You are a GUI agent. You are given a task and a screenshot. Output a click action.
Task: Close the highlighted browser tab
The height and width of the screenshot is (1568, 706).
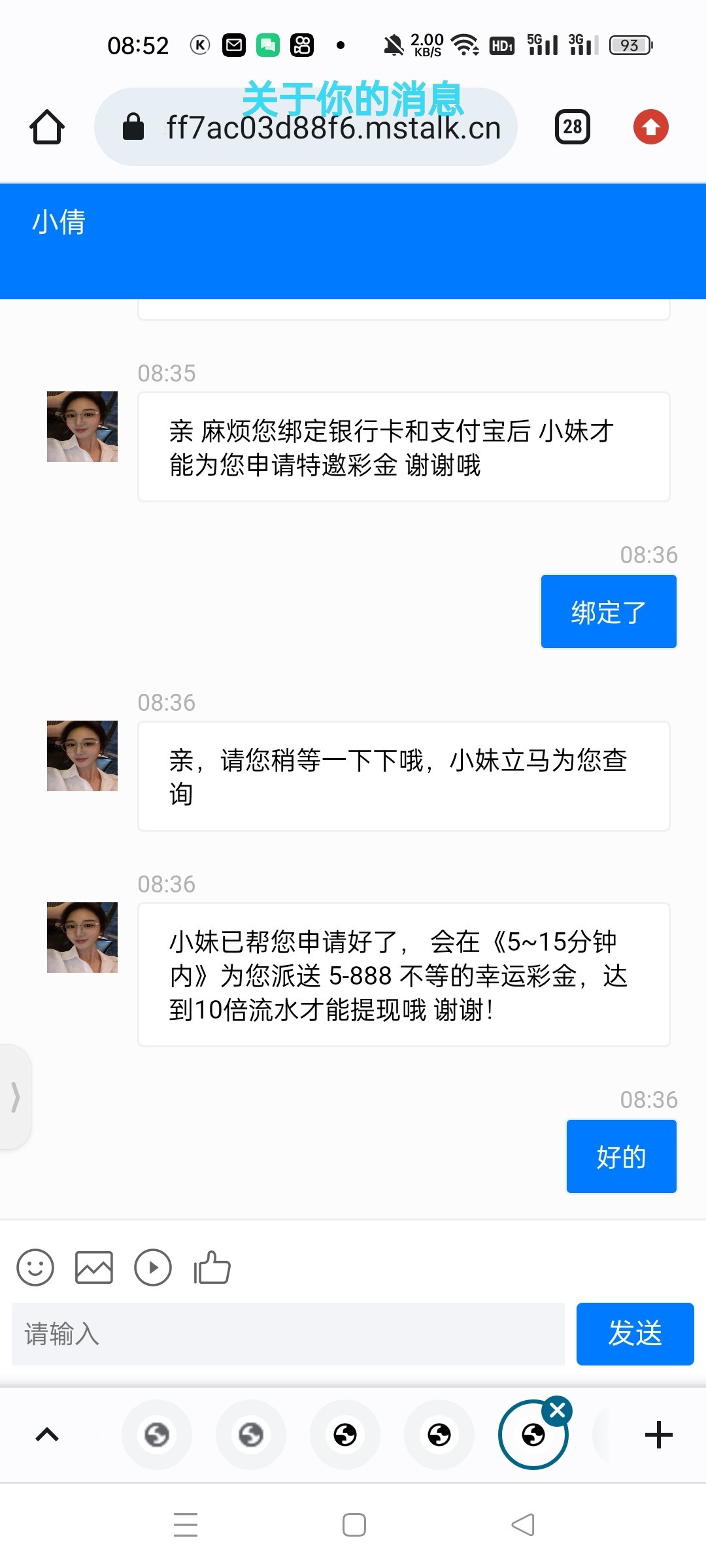pos(558,1411)
